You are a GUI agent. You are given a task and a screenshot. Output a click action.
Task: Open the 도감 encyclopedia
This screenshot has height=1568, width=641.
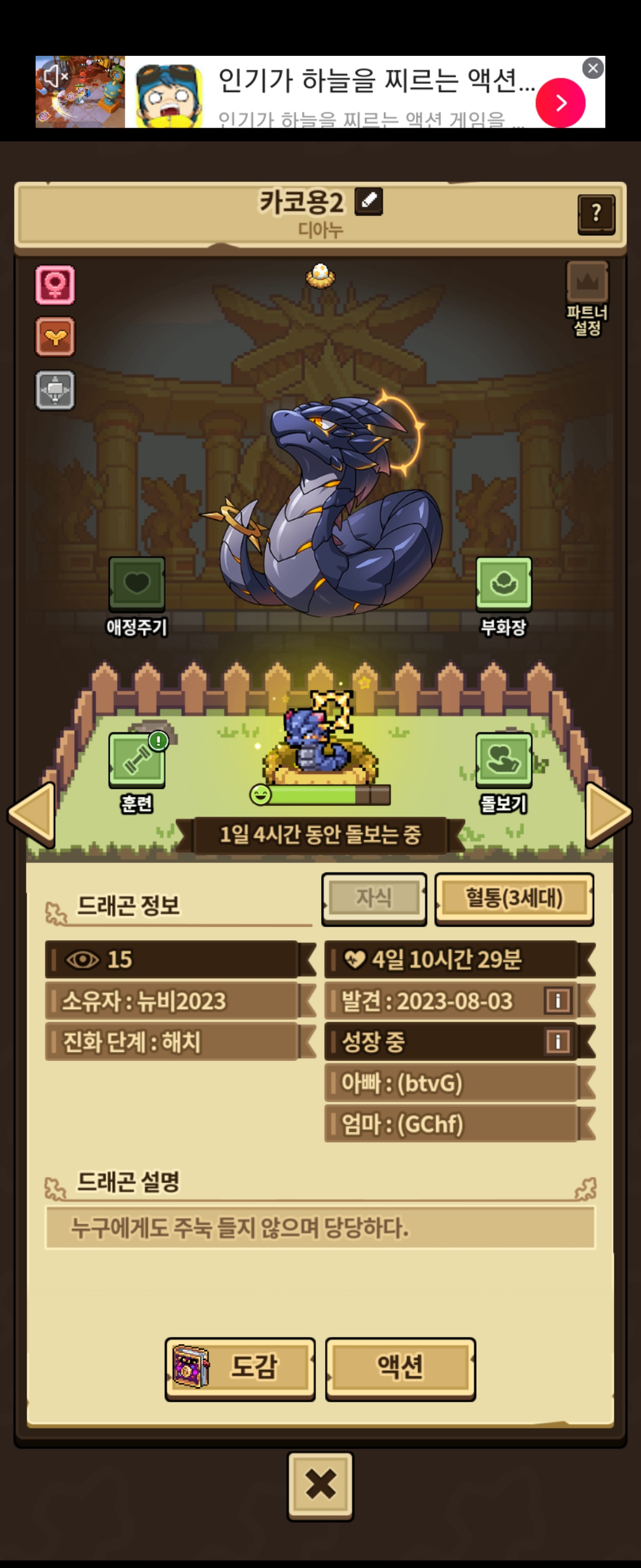tap(240, 1368)
